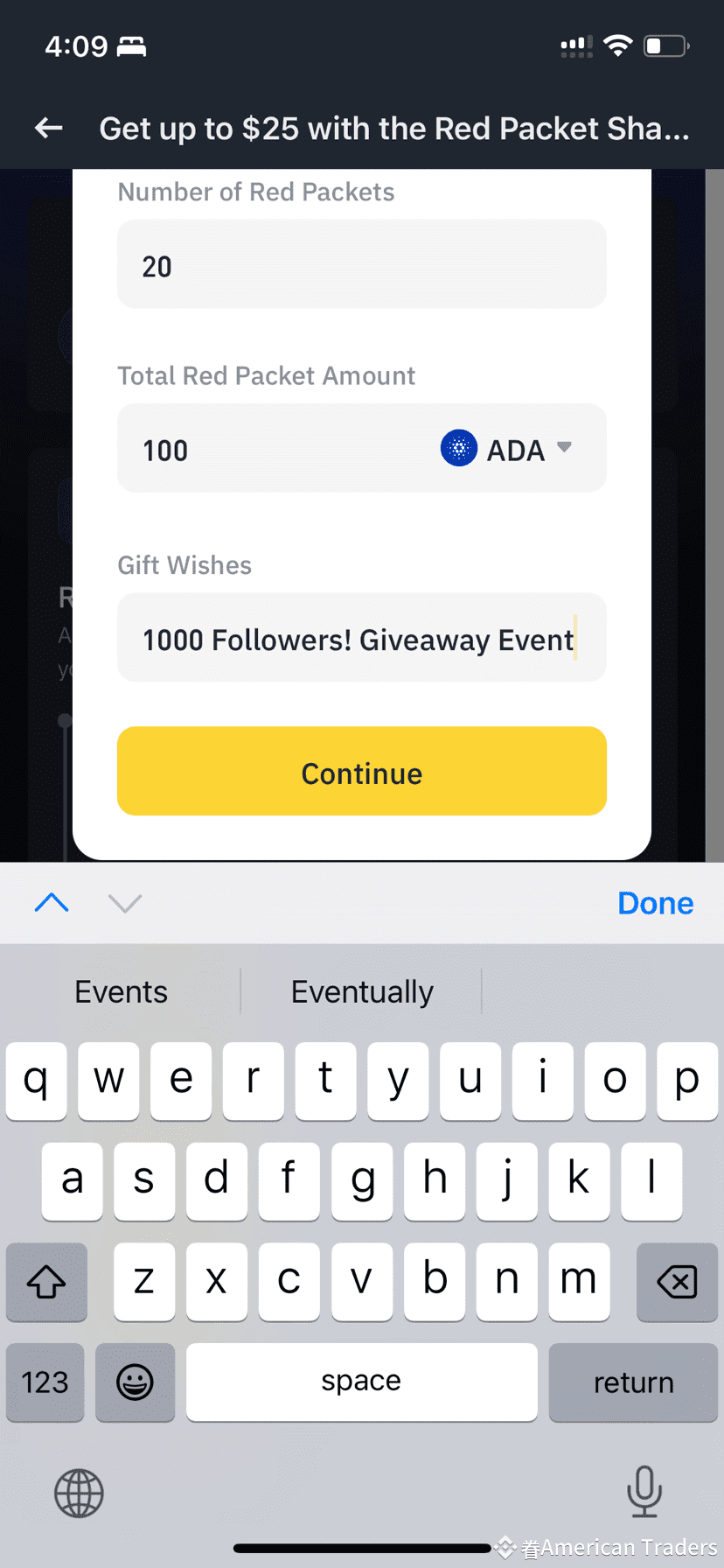Open the ADA currency dropdown

coord(509,450)
